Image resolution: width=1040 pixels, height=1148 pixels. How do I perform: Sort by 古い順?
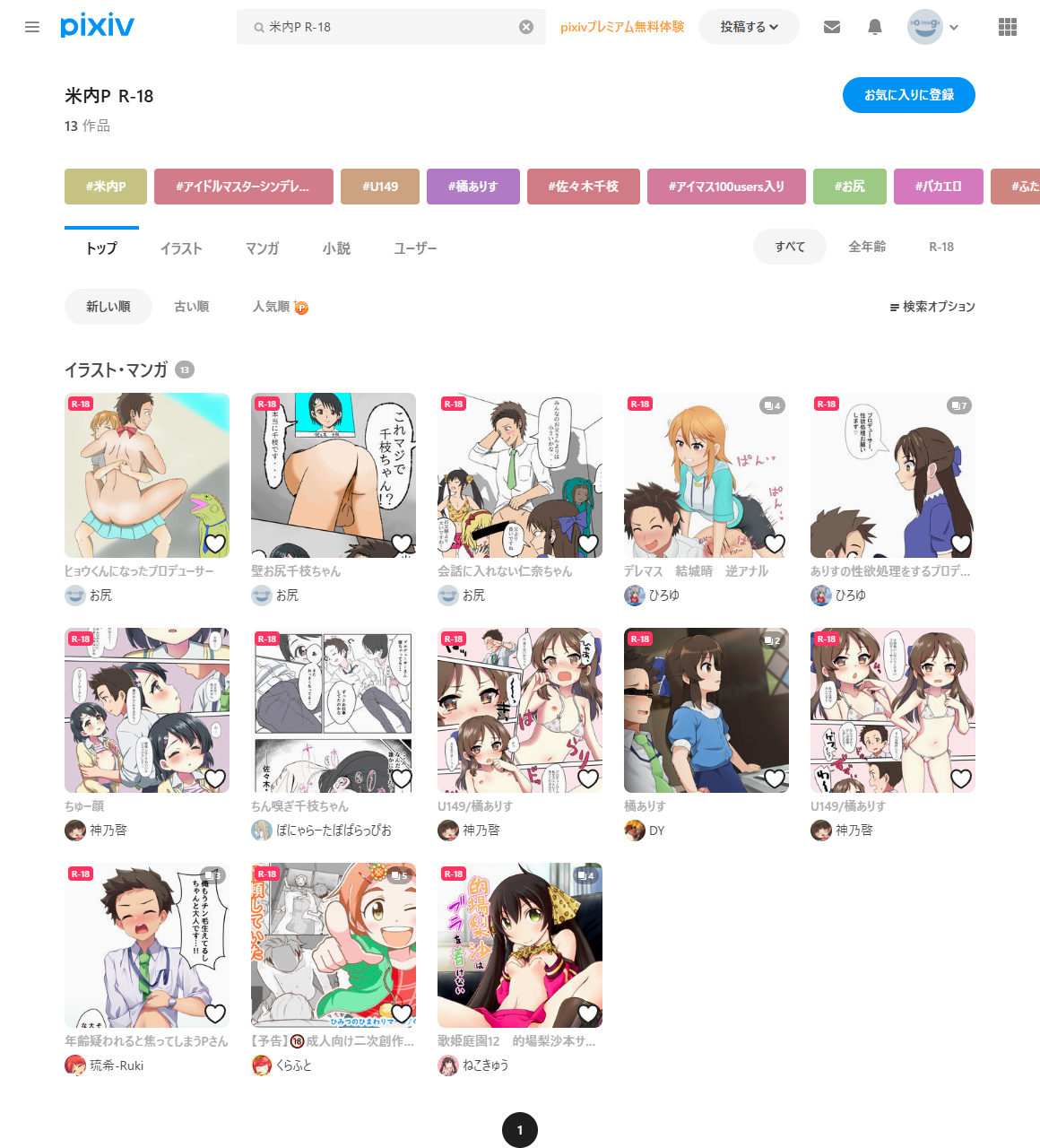(191, 307)
